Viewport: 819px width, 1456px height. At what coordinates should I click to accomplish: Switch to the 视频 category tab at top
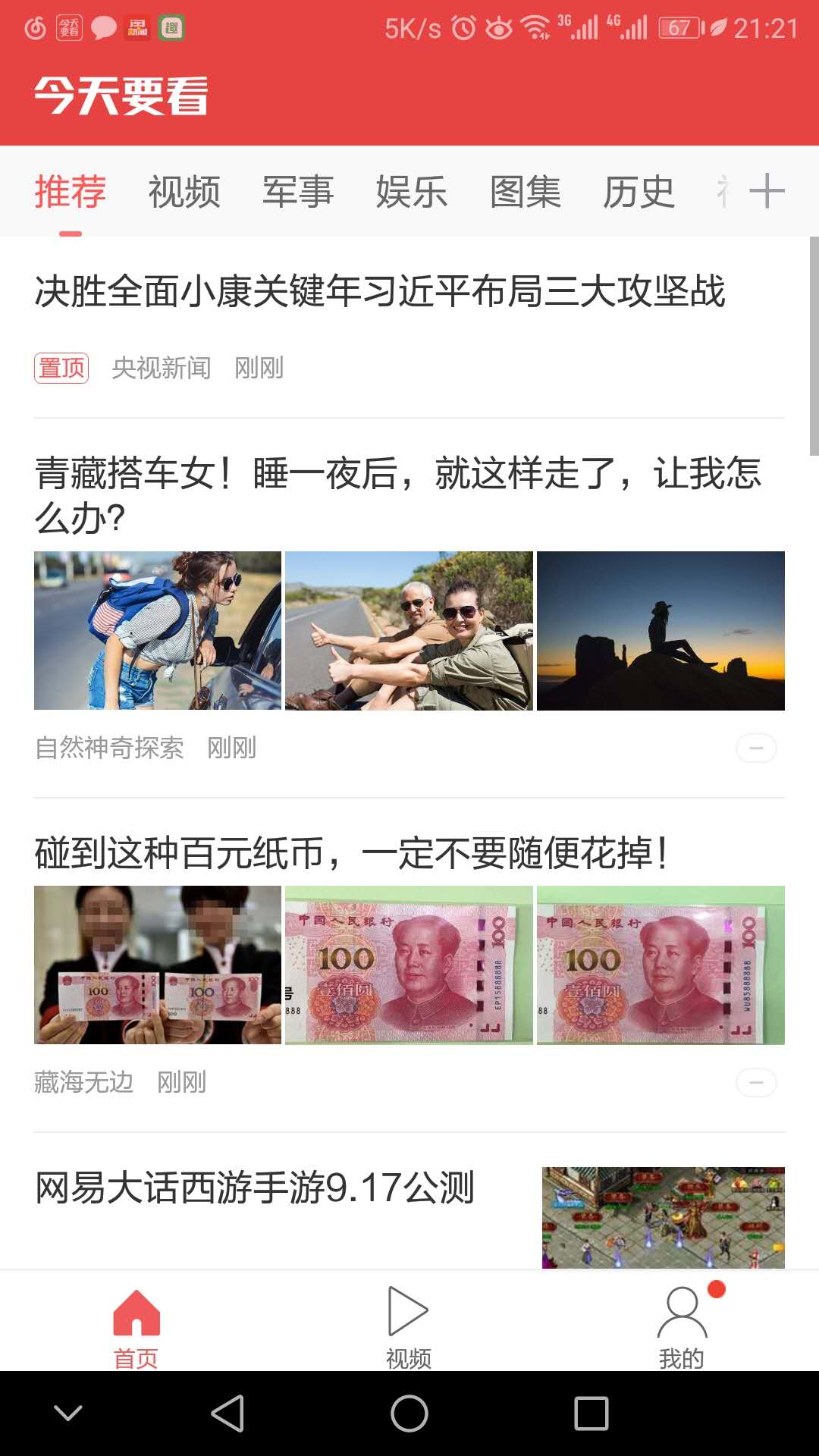point(184,191)
